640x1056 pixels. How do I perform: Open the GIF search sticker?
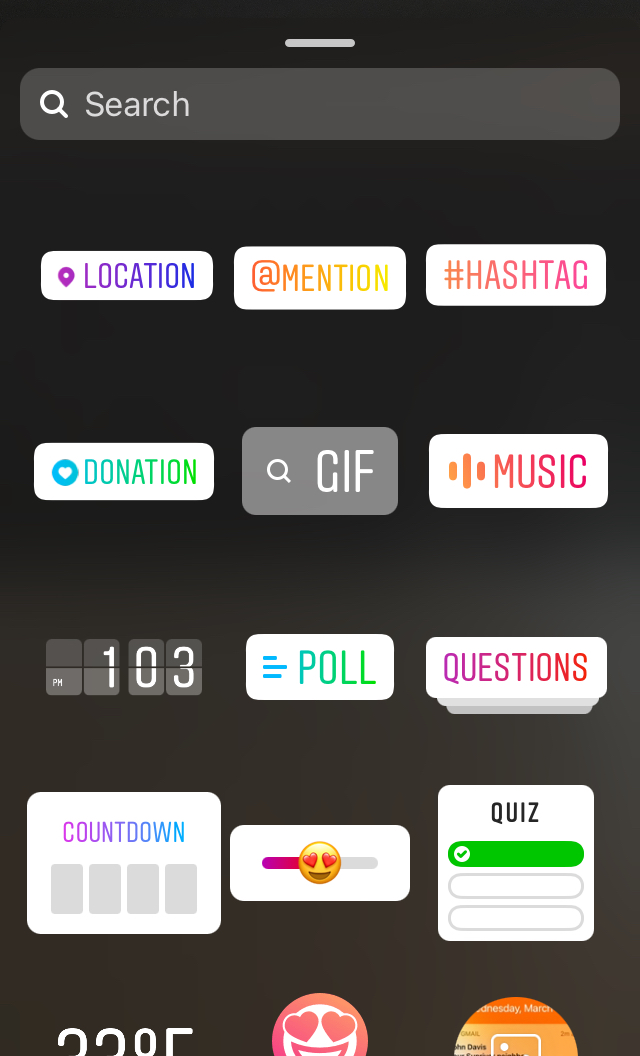(320, 471)
